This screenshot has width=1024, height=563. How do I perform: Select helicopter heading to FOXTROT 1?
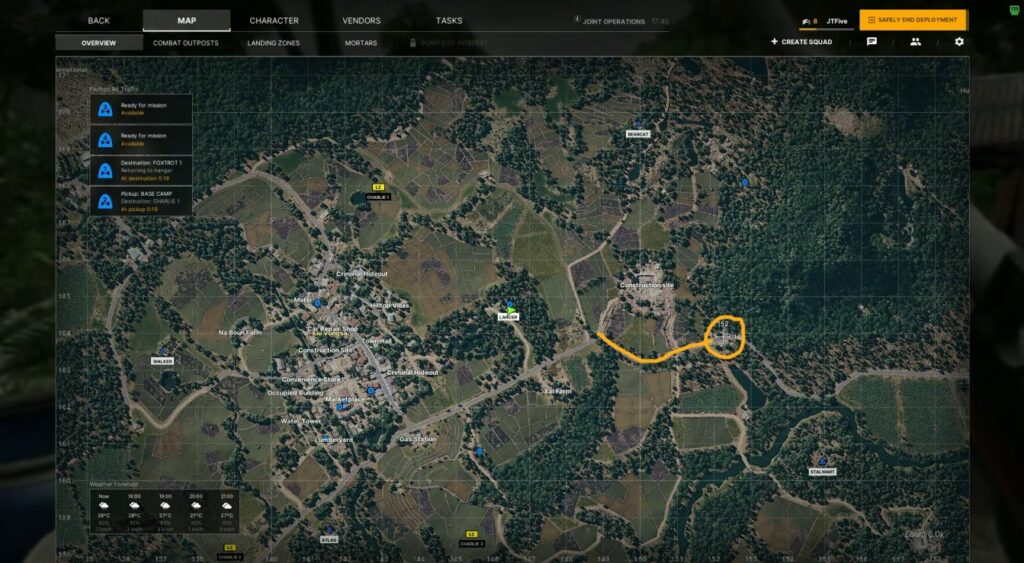[x=140, y=170]
